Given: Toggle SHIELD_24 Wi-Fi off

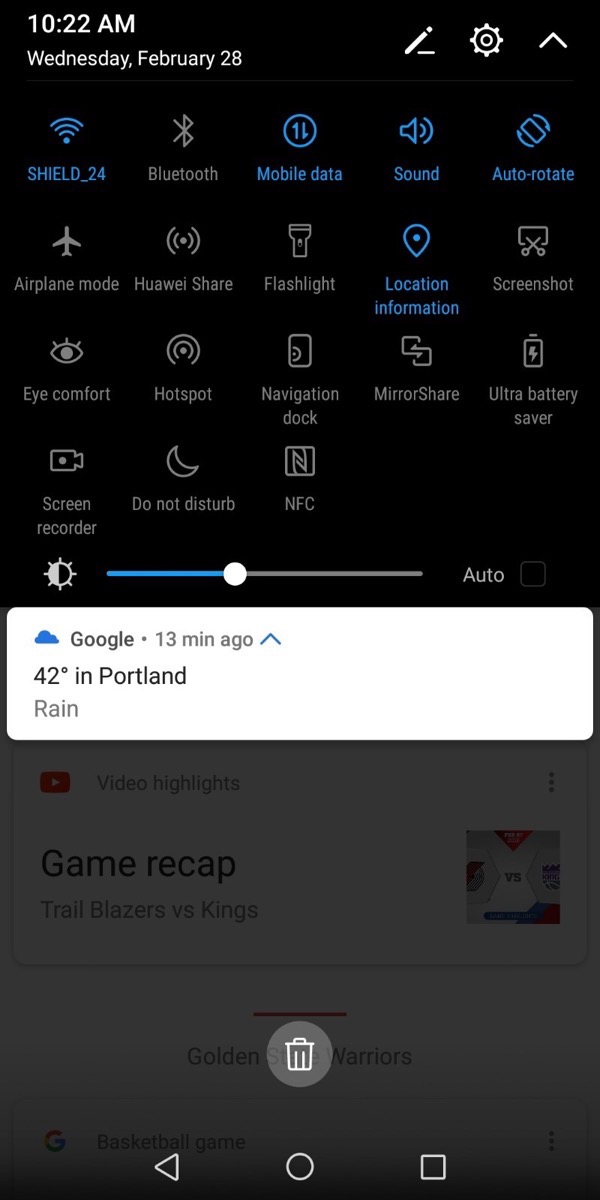Looking at the screenshot, I should (x=66, y=131).
